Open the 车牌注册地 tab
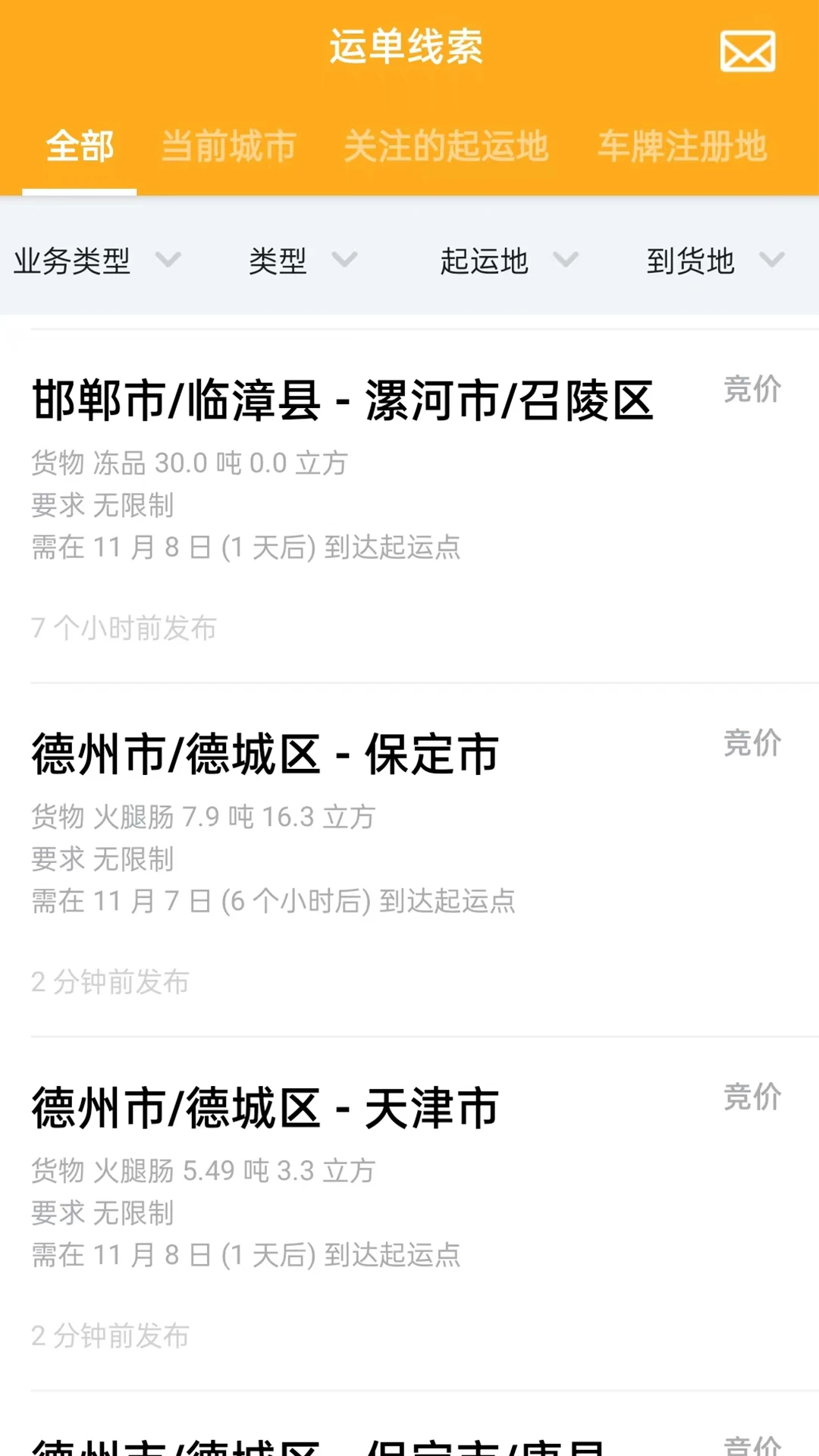 coord(682,147)
